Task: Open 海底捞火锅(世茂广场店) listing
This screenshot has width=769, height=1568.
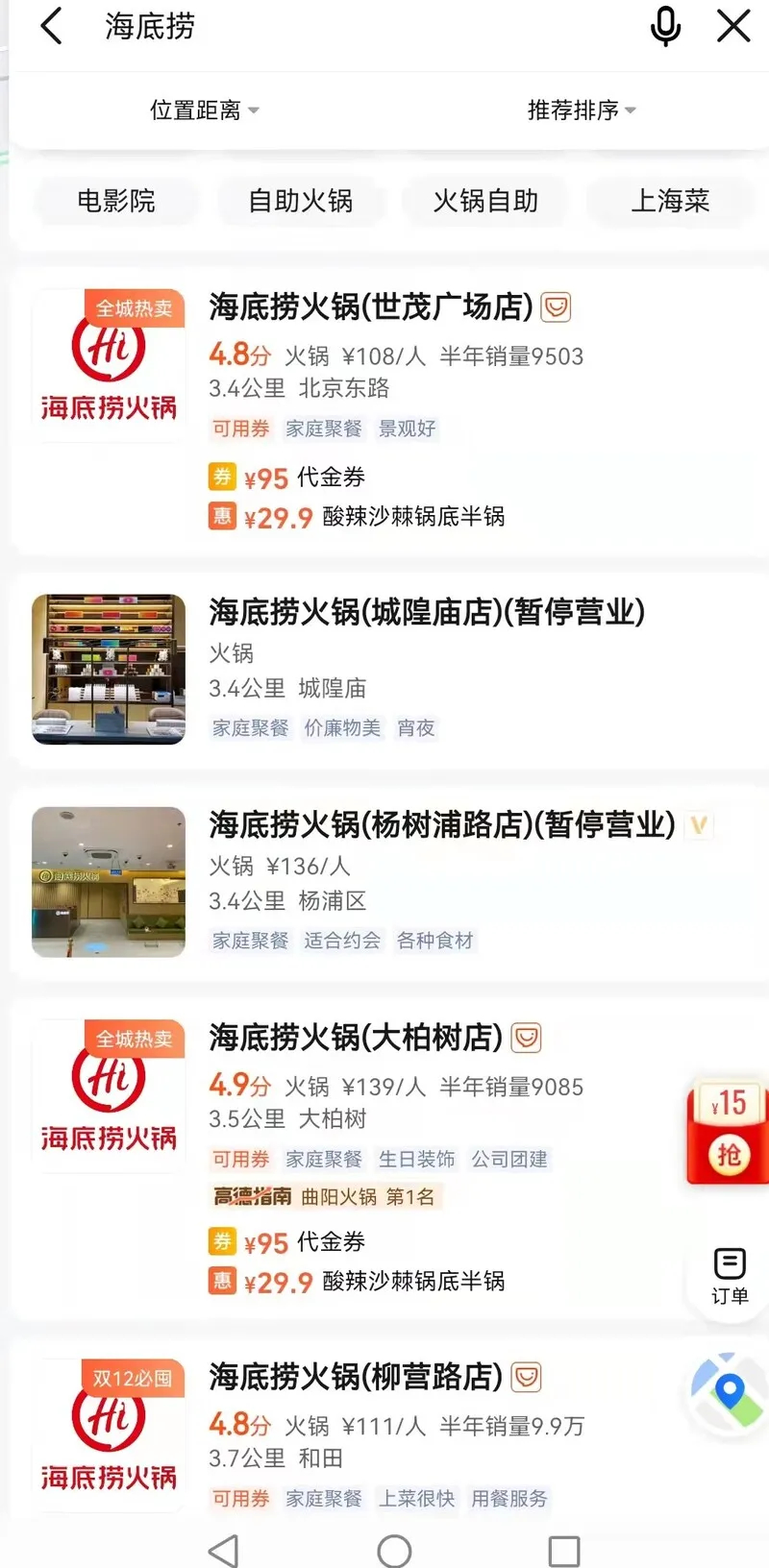Action: click(370, 306)
